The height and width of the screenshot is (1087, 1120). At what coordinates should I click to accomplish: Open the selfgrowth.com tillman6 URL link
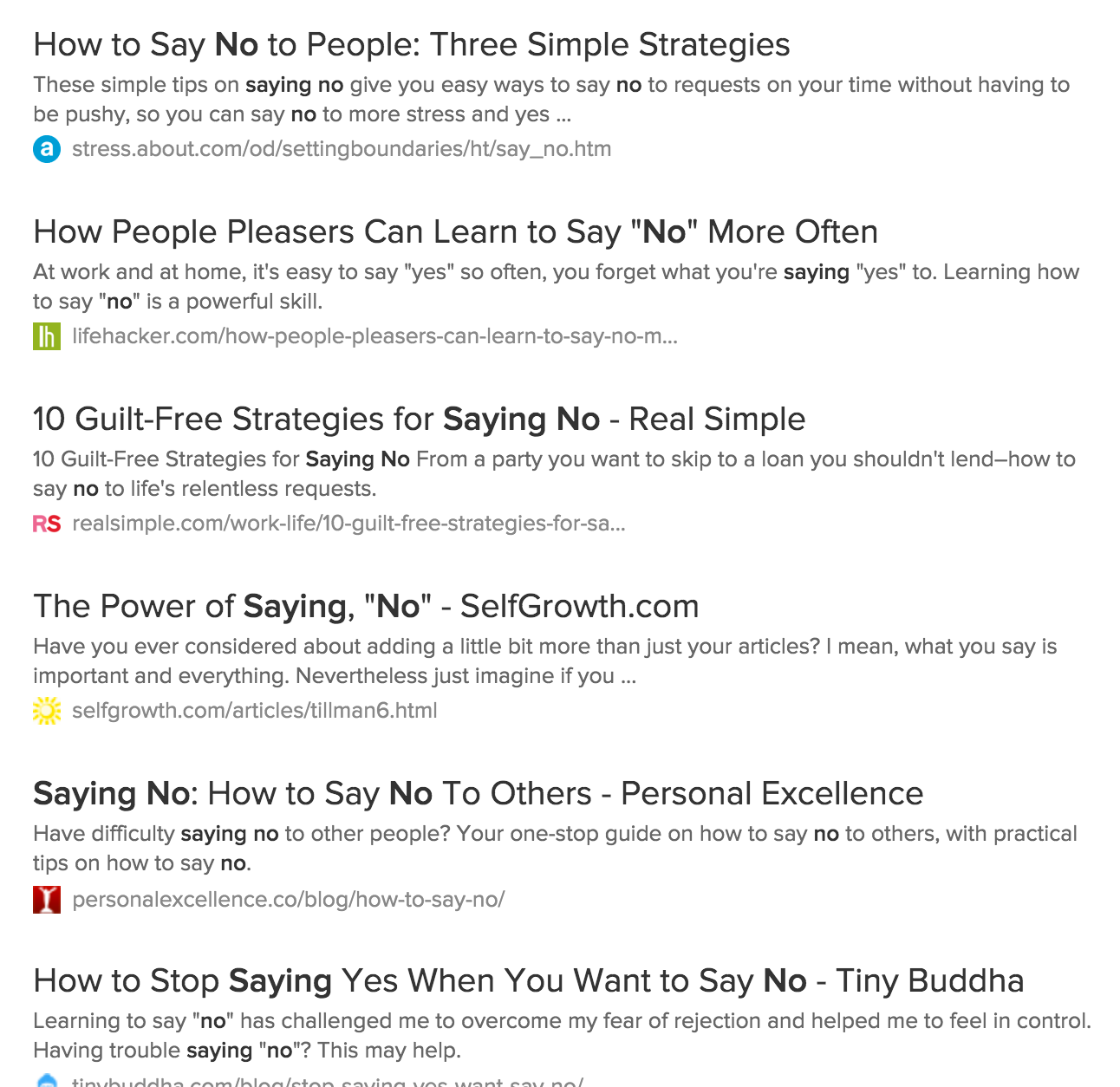[x=254, y=711]
